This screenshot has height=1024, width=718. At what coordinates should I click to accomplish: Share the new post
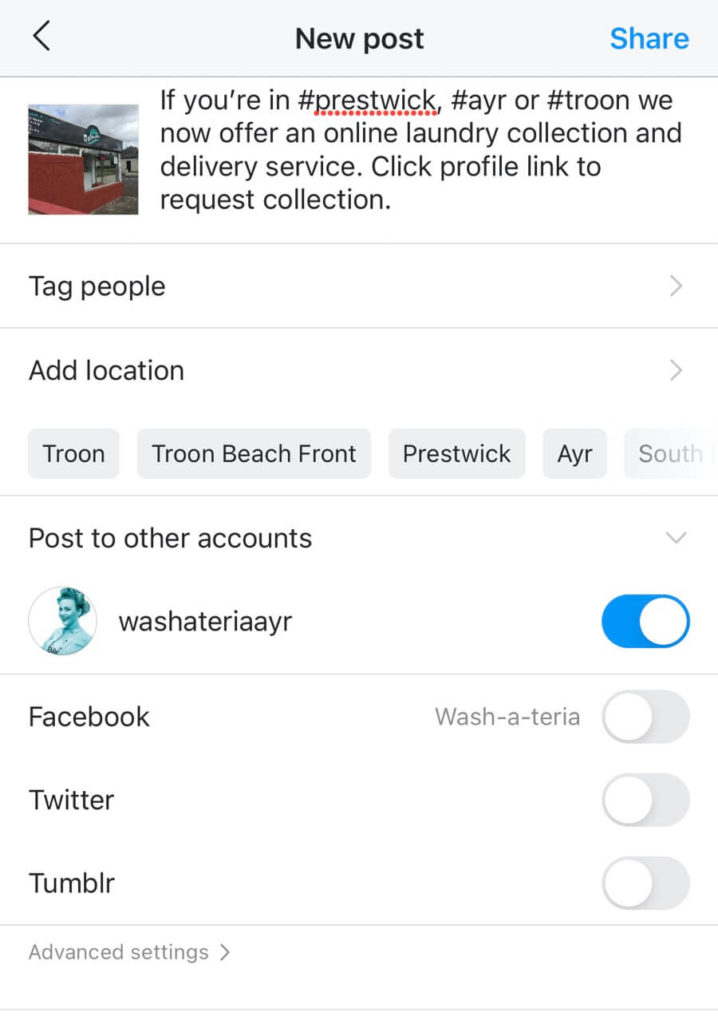pyautogui.click(x=649, y=39)
